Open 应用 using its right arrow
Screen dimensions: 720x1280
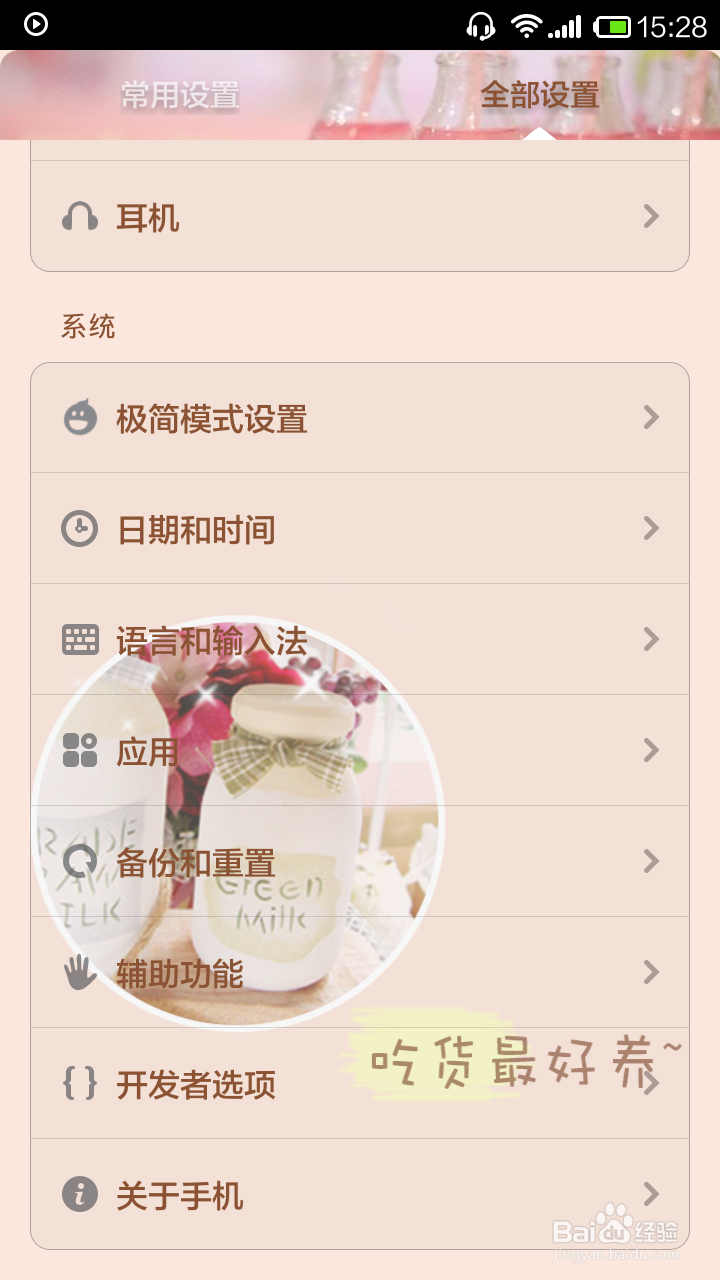tap(651, 750)
